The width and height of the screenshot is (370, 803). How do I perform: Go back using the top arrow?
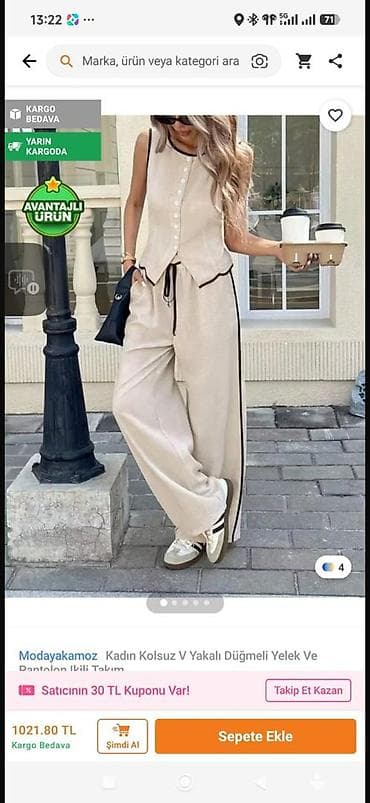click(x=29, y=61)
